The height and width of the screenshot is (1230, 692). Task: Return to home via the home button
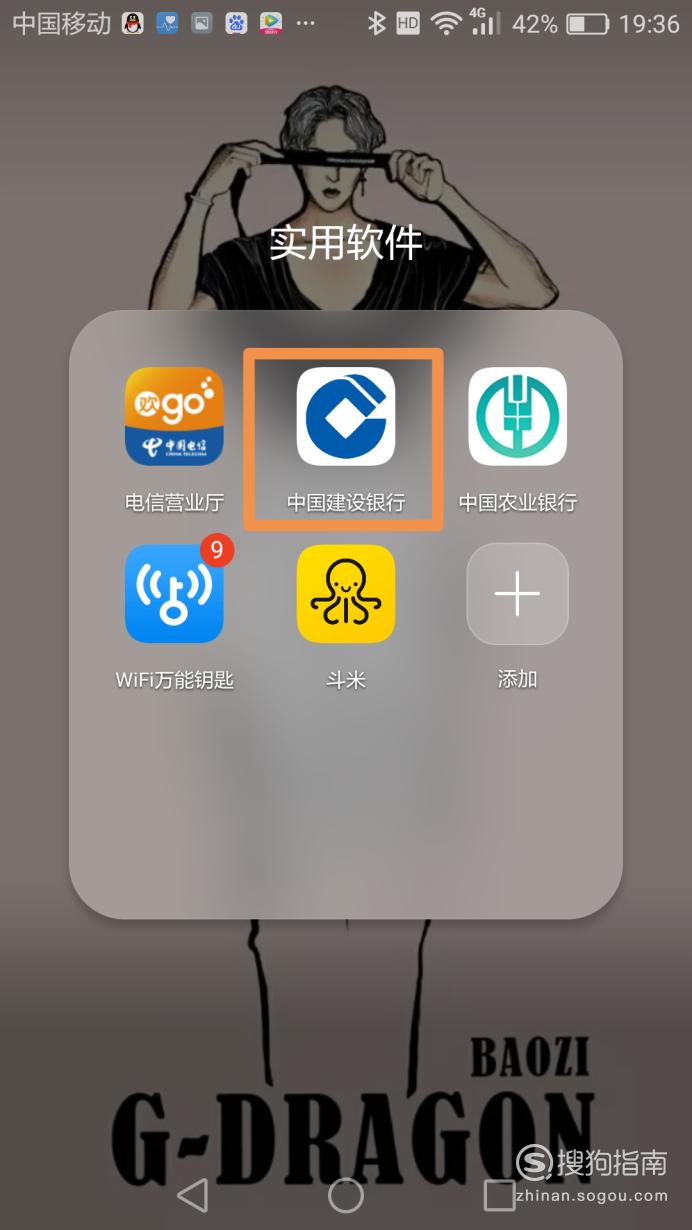346,1194
